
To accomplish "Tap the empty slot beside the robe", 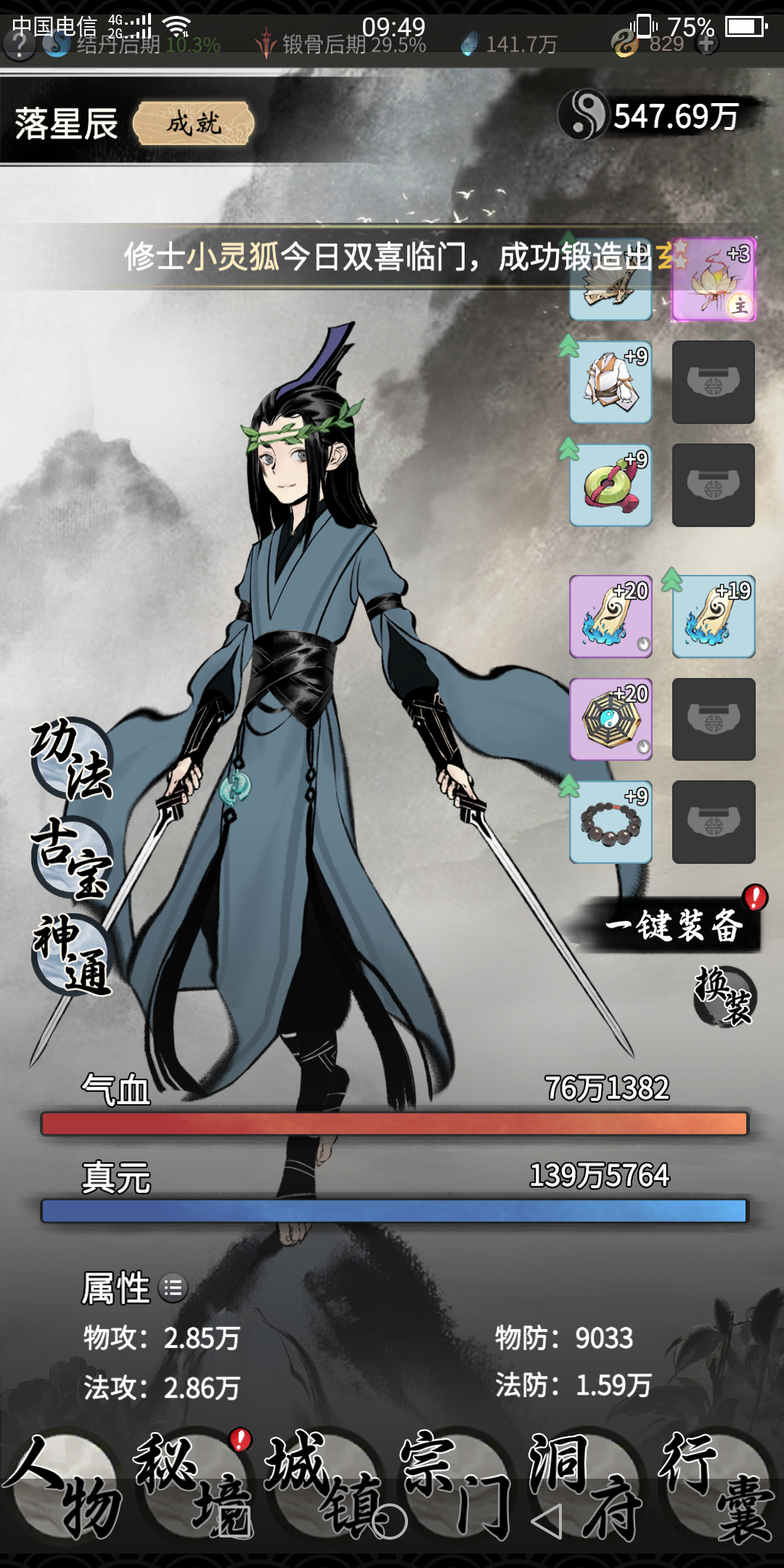I will (714, 383).
